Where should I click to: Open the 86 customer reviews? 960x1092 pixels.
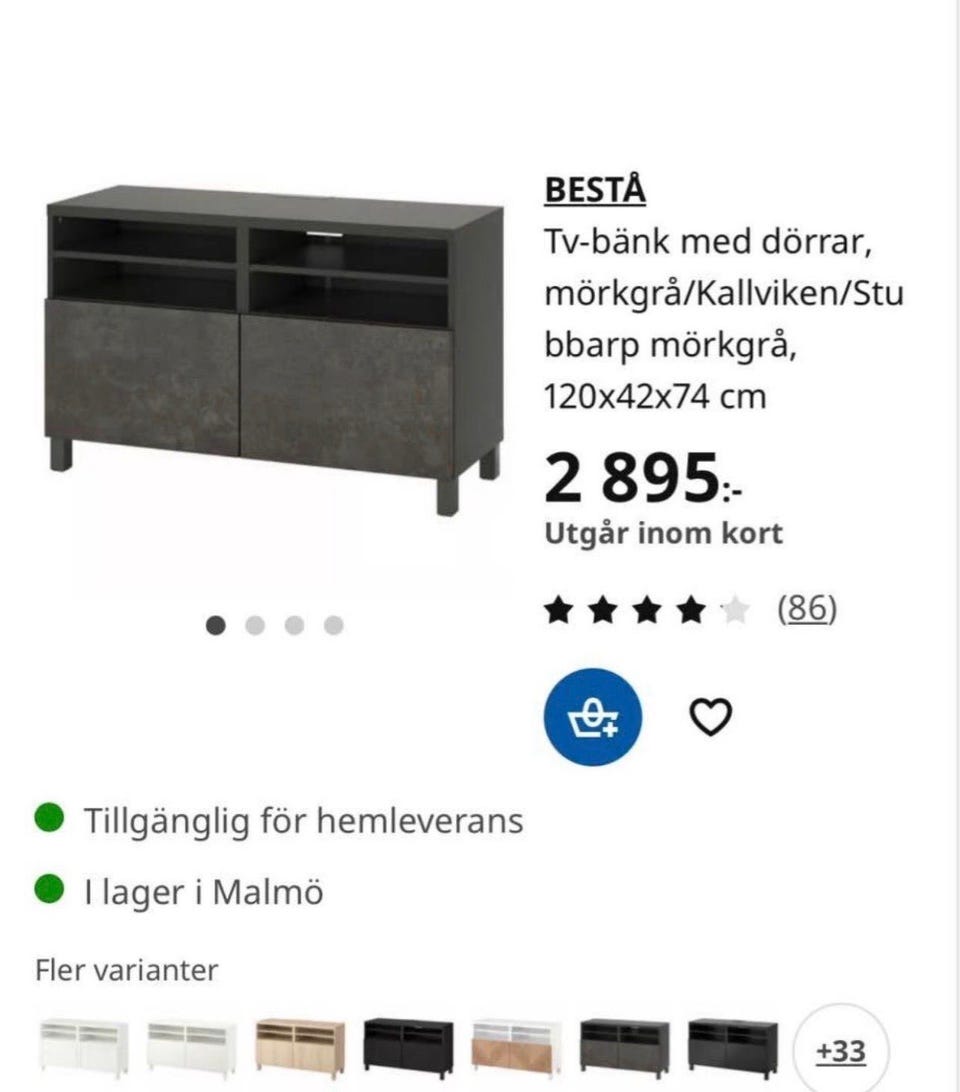(x=806, y=608)
